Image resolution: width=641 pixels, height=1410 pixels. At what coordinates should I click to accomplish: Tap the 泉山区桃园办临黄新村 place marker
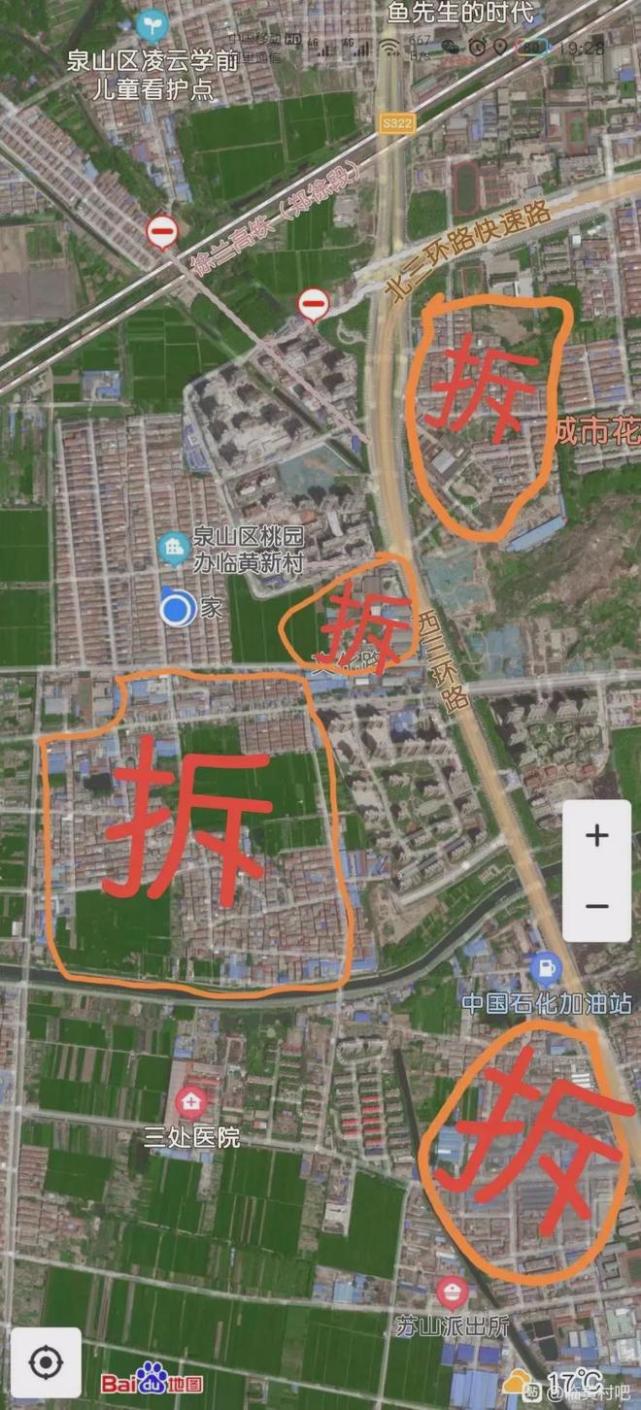tap(174, 547)
